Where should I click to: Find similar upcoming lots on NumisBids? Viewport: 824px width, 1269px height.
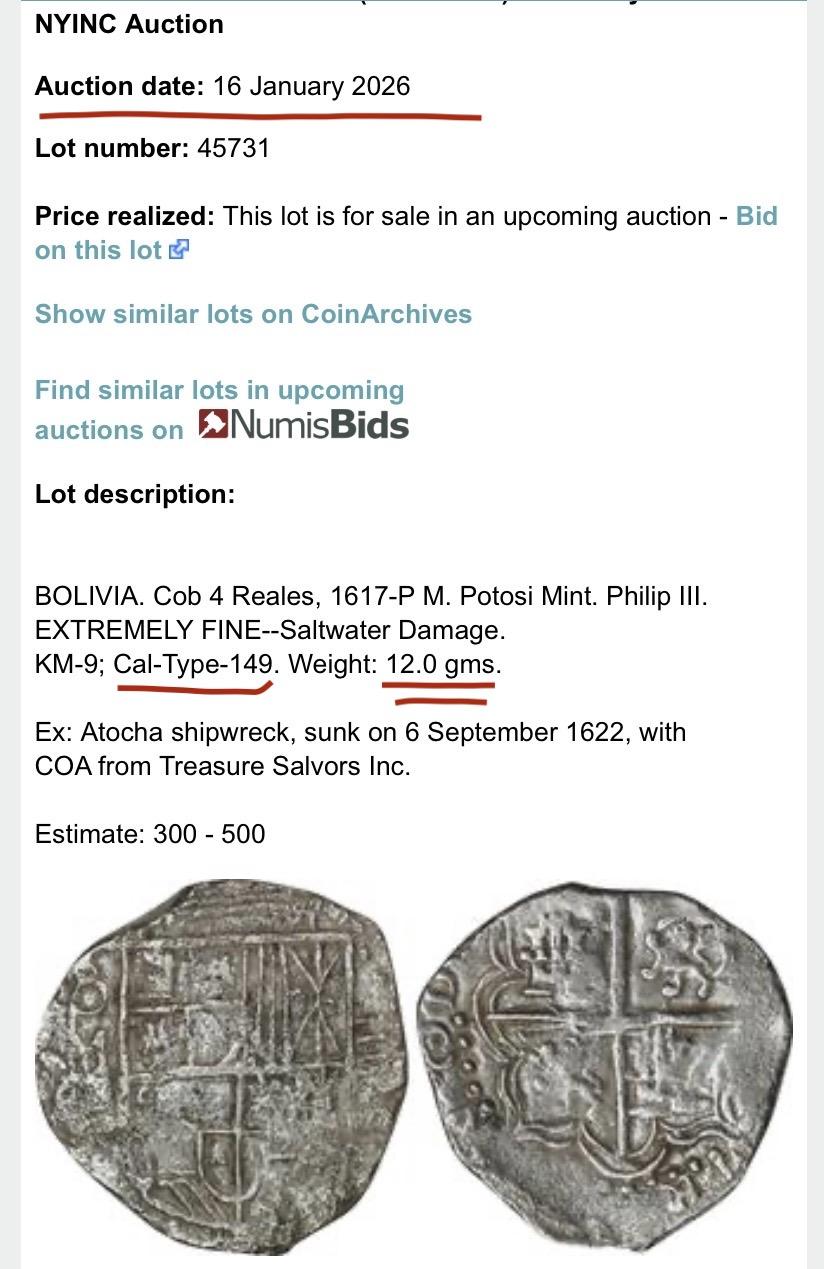220,410
